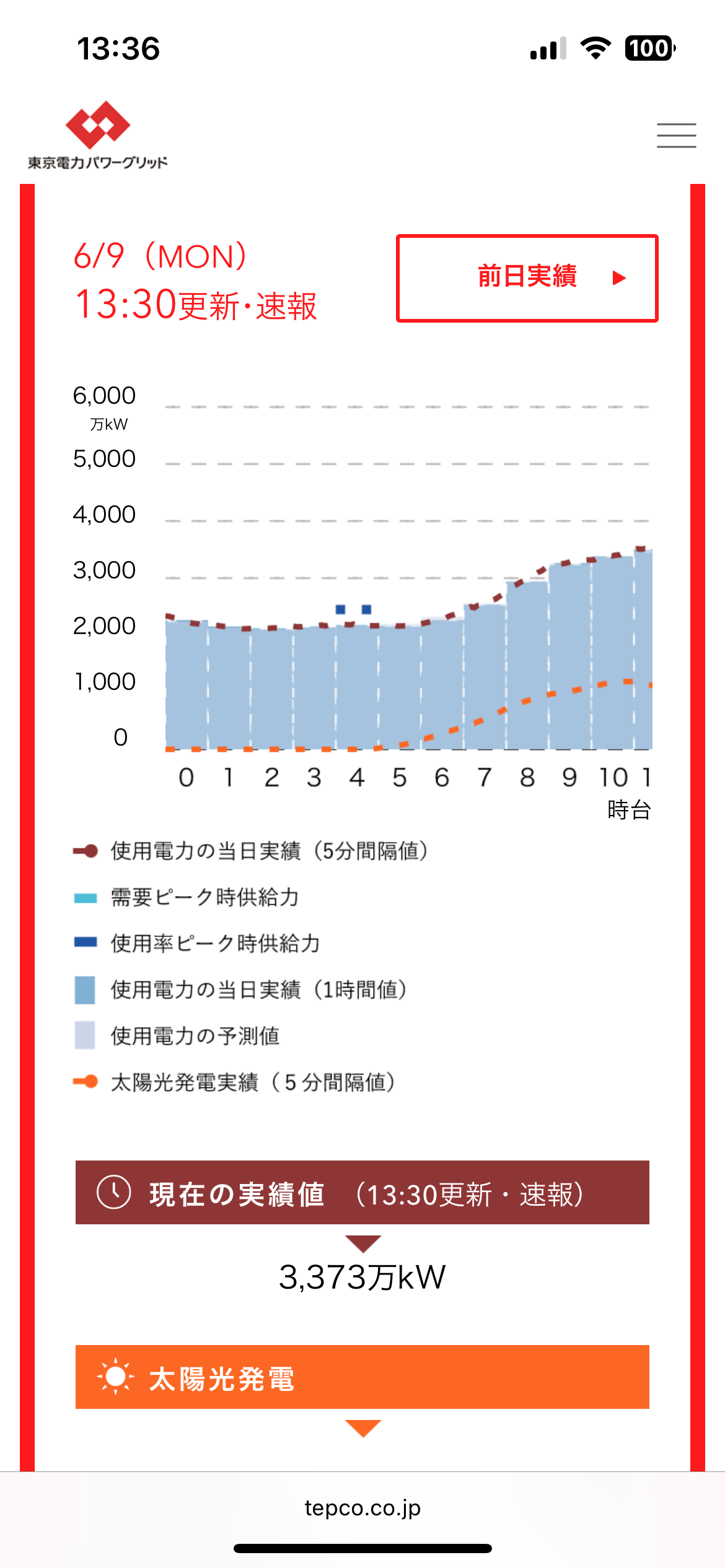Tap the tepco.co.jp address bar
The image size is (725, 1568).
point(362,1507)
